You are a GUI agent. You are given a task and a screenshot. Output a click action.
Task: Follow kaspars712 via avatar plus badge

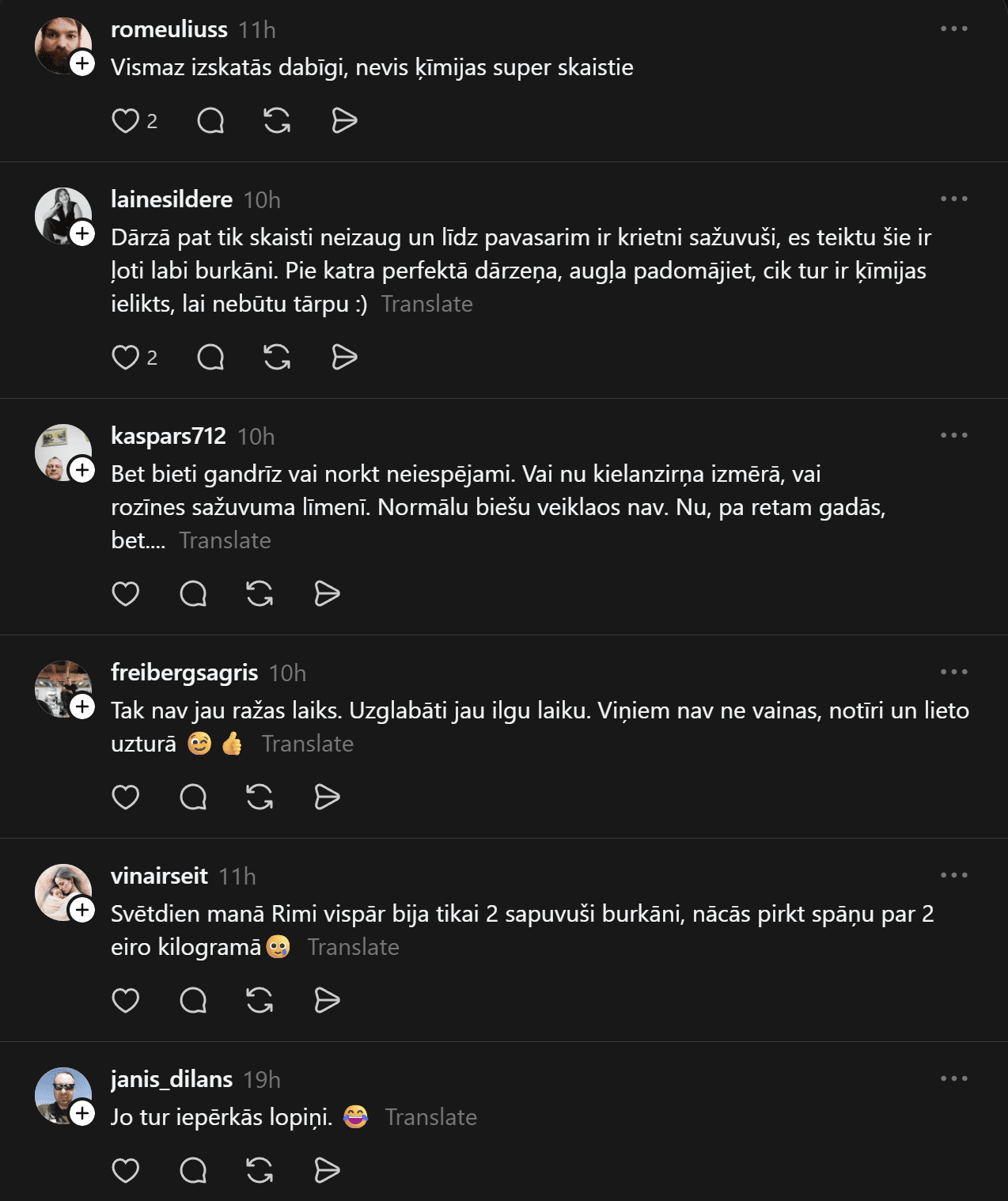coord(82,471)
